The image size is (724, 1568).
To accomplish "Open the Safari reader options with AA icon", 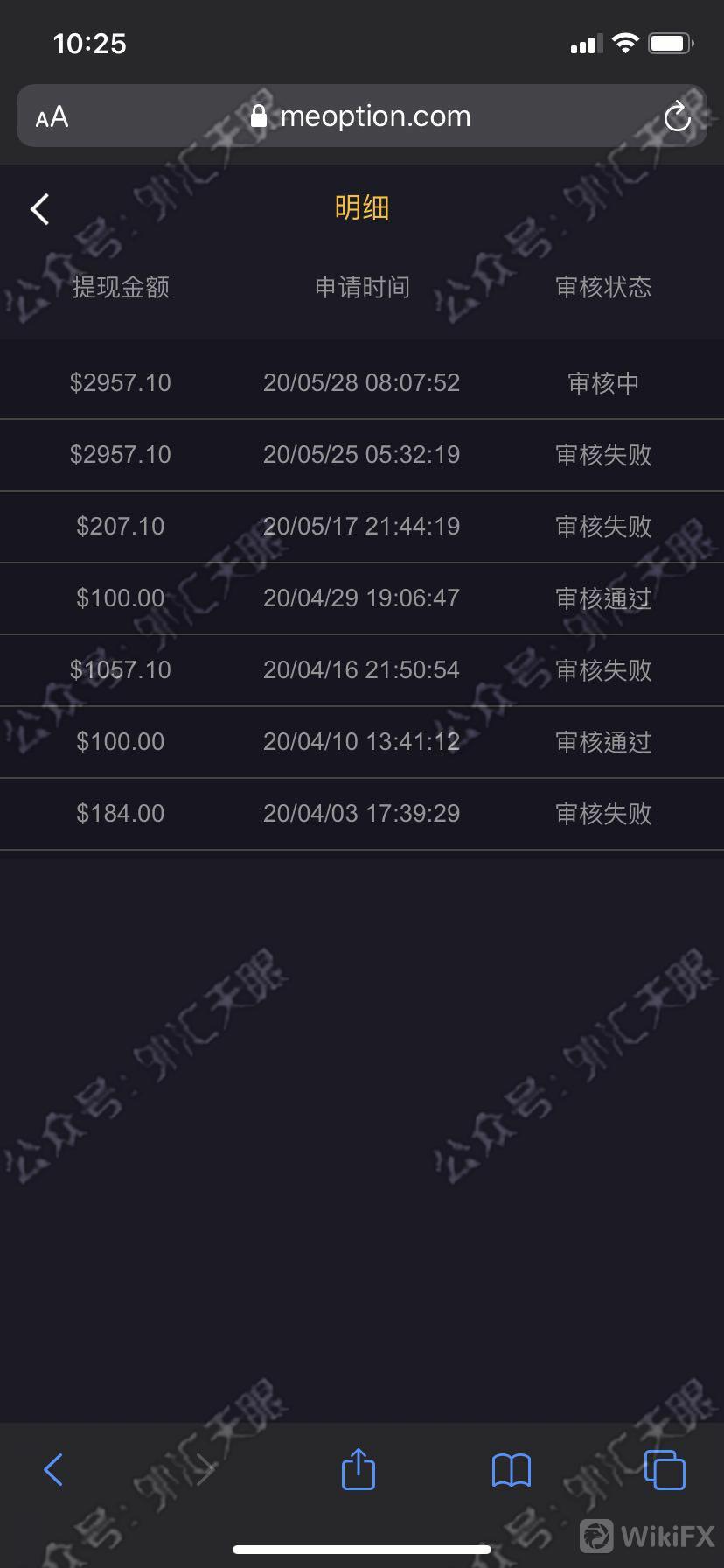I will coord(50,115).
